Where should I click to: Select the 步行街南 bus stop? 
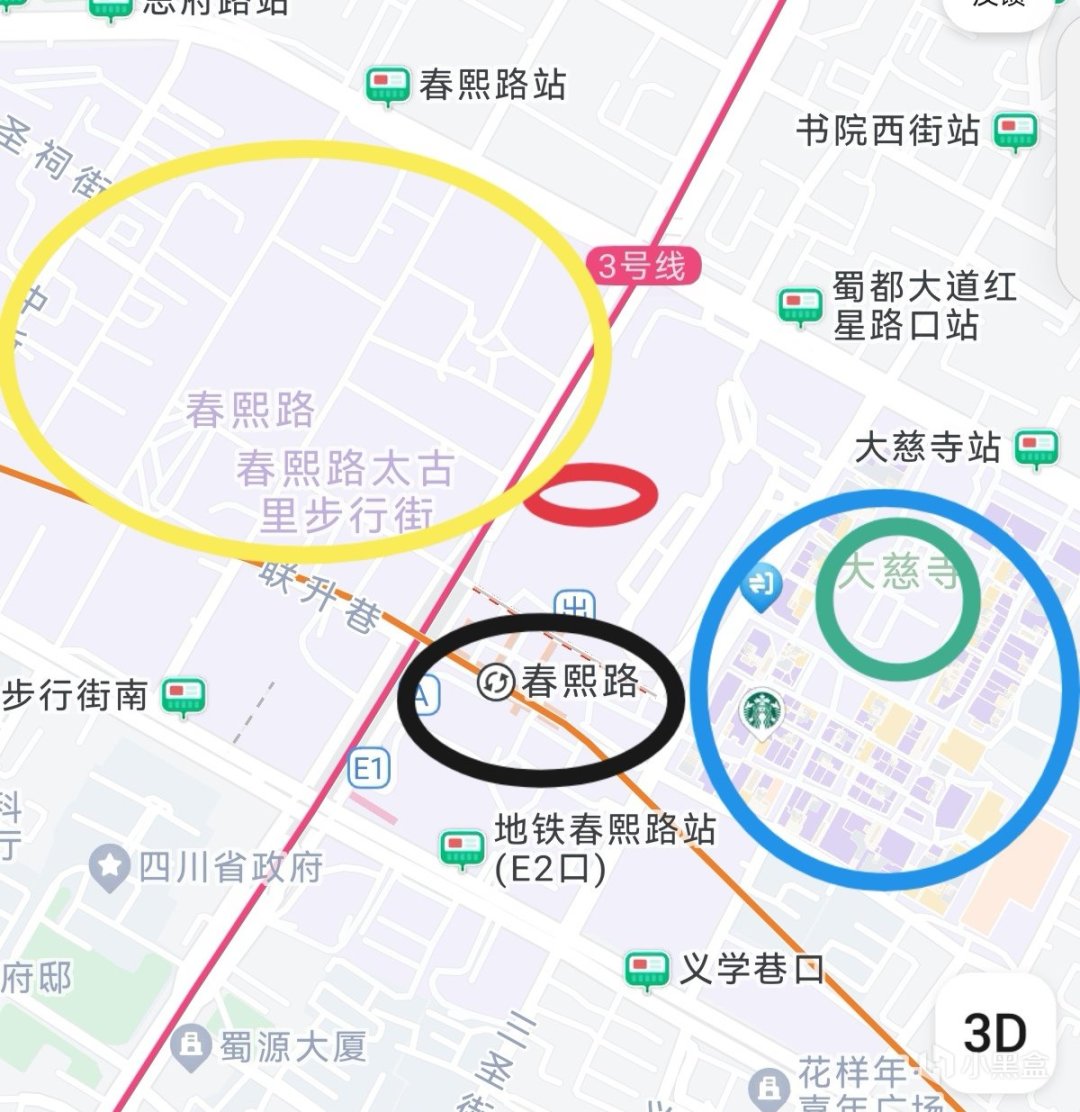184,696
